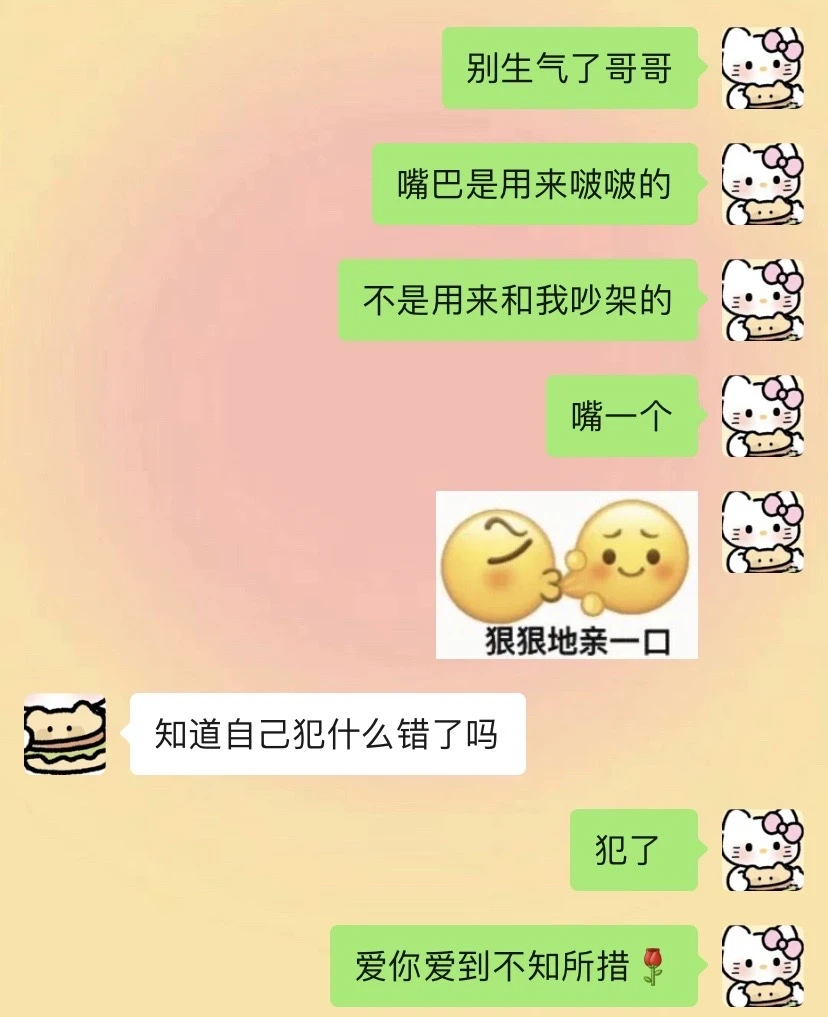This screenshot has width=828, height=1017.
Task: Click the avatar beside the kissing sticker
Action: pyautogui.click(x=761, y=531)
